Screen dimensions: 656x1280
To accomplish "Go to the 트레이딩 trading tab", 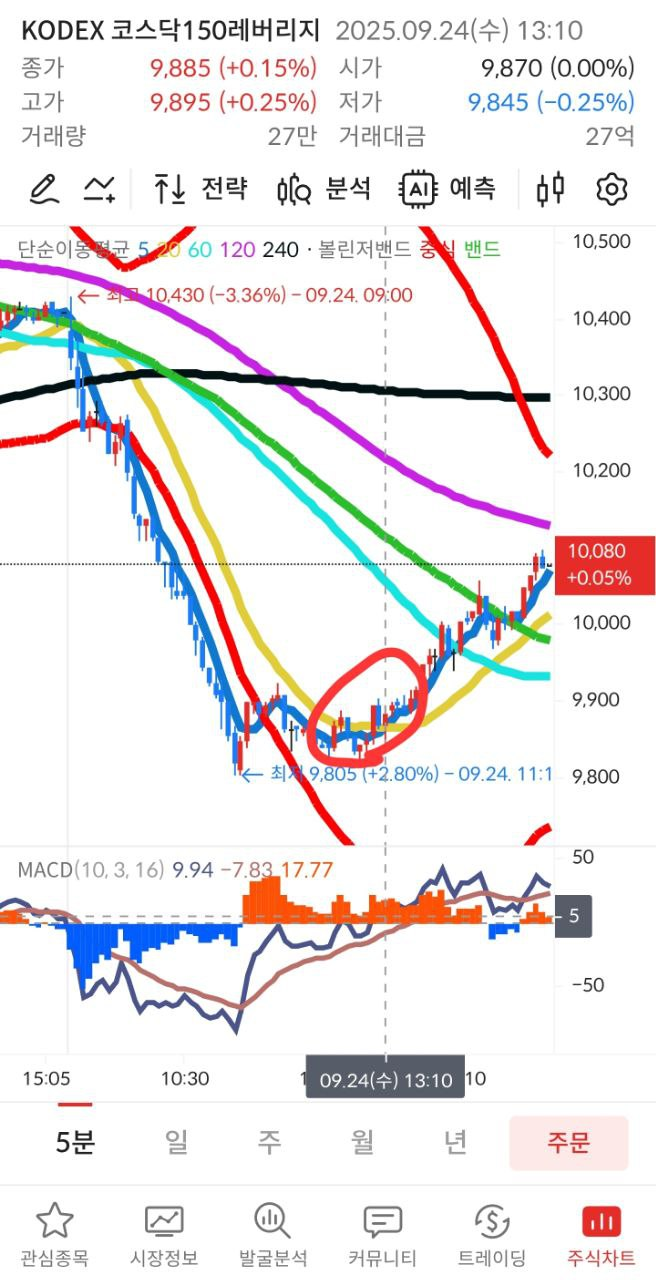I will 491,1235.
